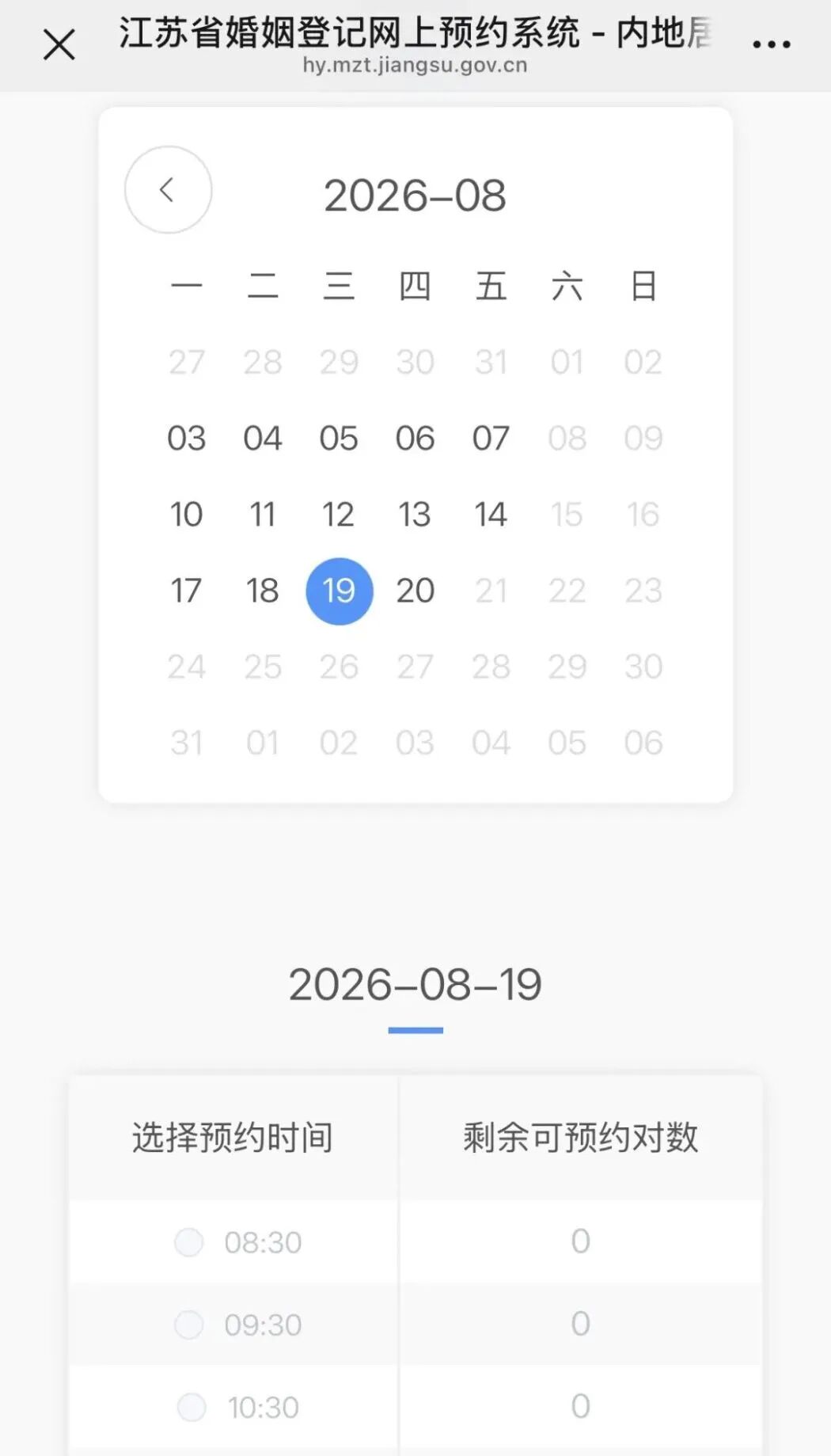
Task: Pick August 18
Action: tap(263, 591)
